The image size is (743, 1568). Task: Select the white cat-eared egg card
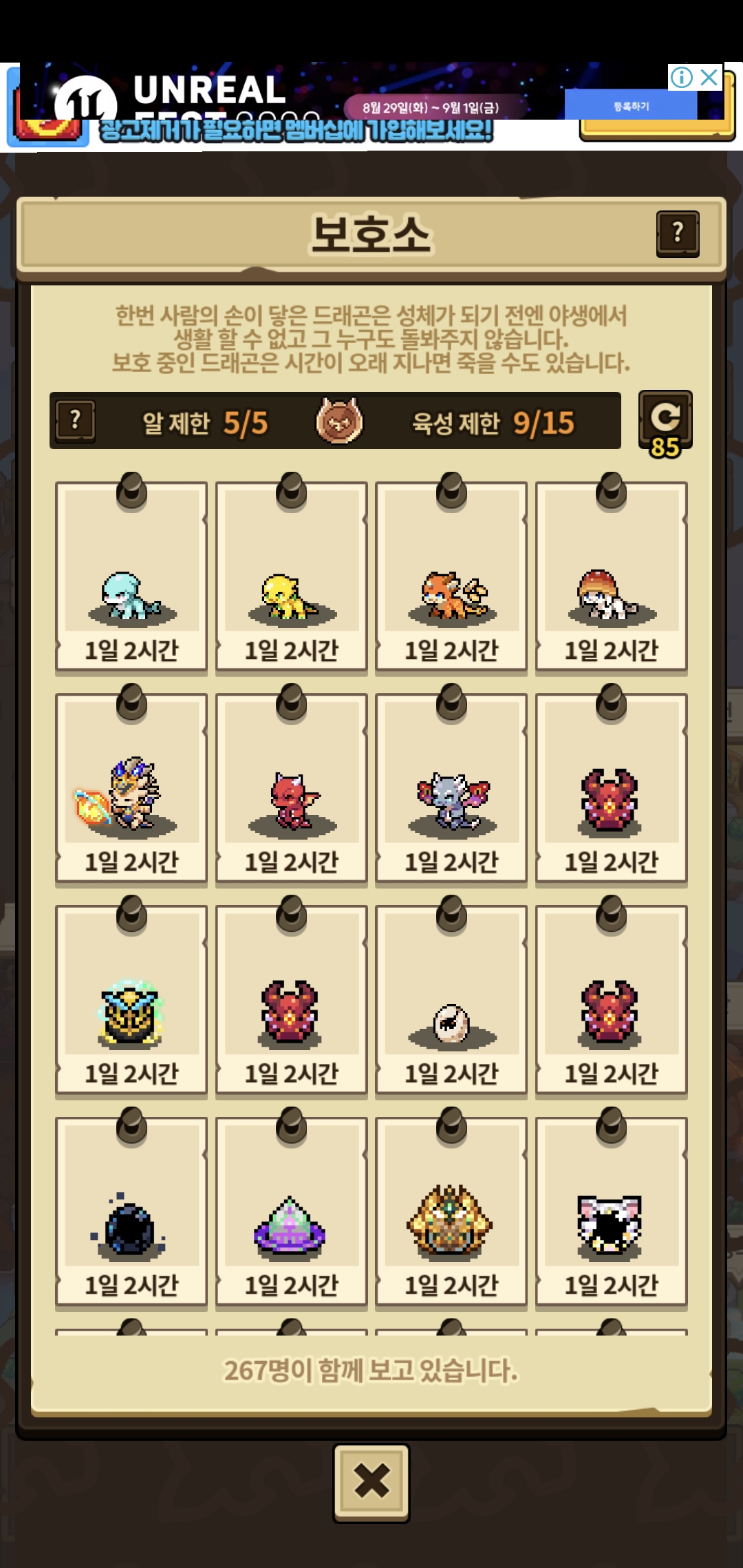tap(612, 1213)
